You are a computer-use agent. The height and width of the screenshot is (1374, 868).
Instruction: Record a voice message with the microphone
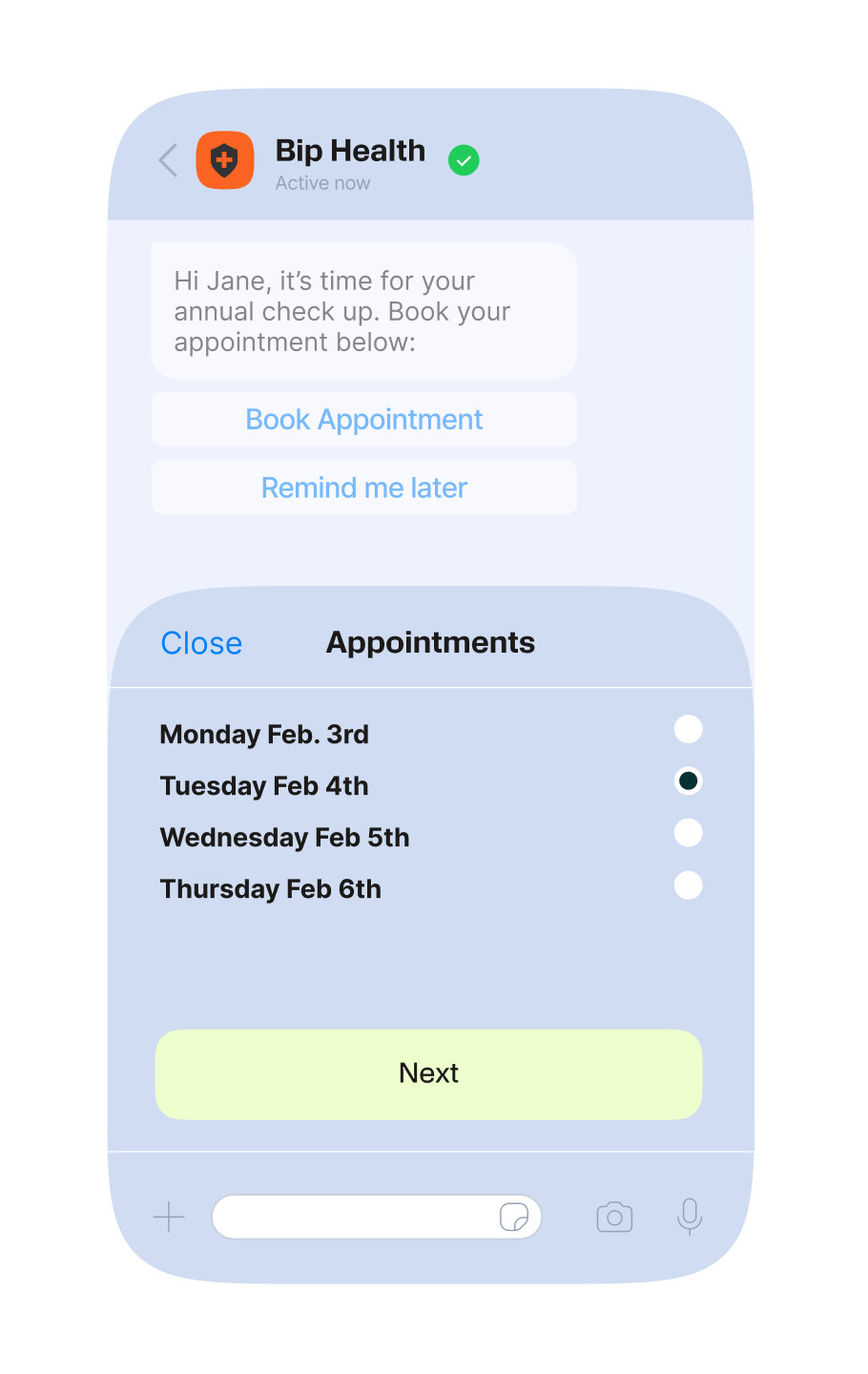click(690, 1217)
